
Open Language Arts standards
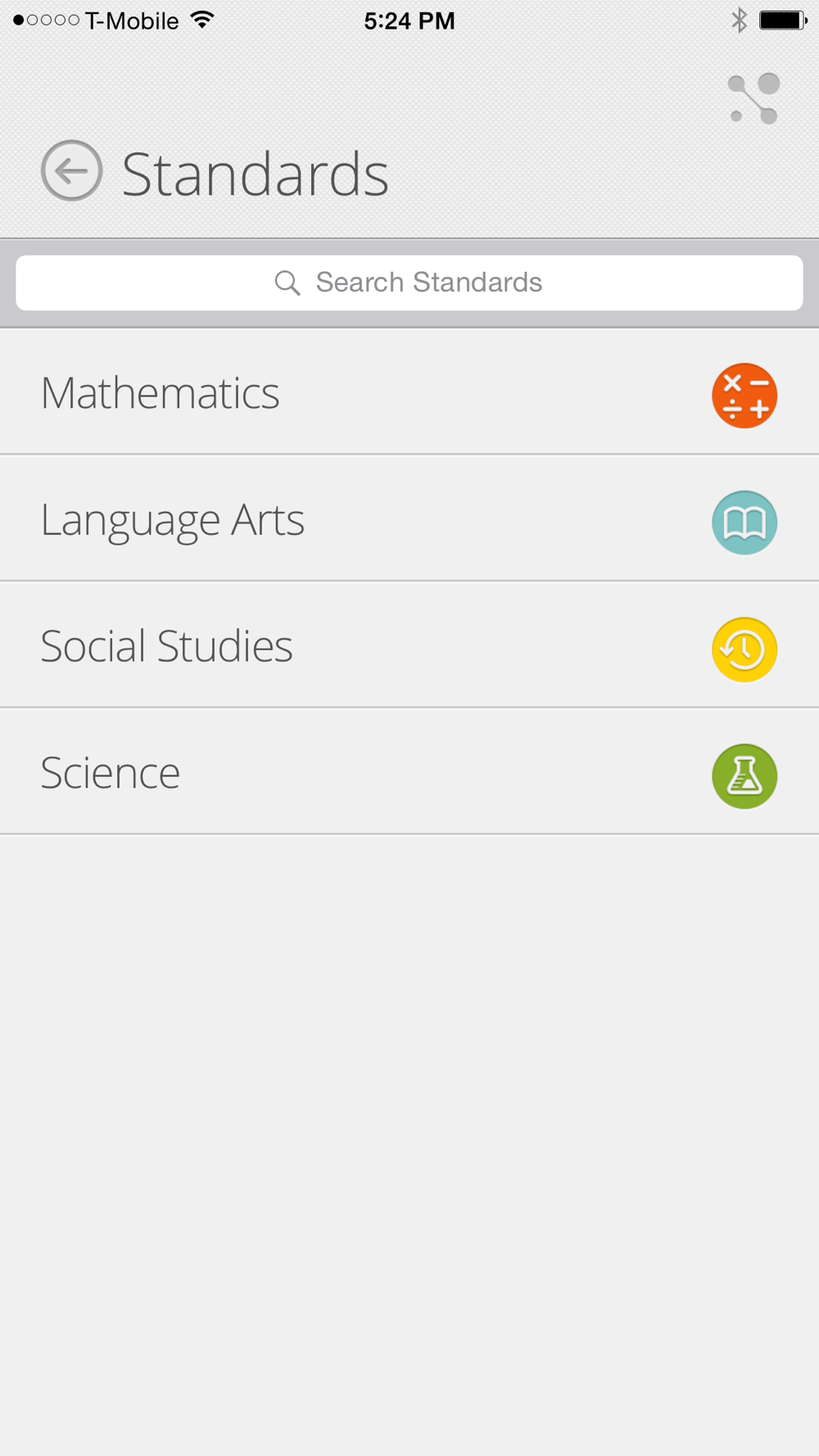coord(409,518)
